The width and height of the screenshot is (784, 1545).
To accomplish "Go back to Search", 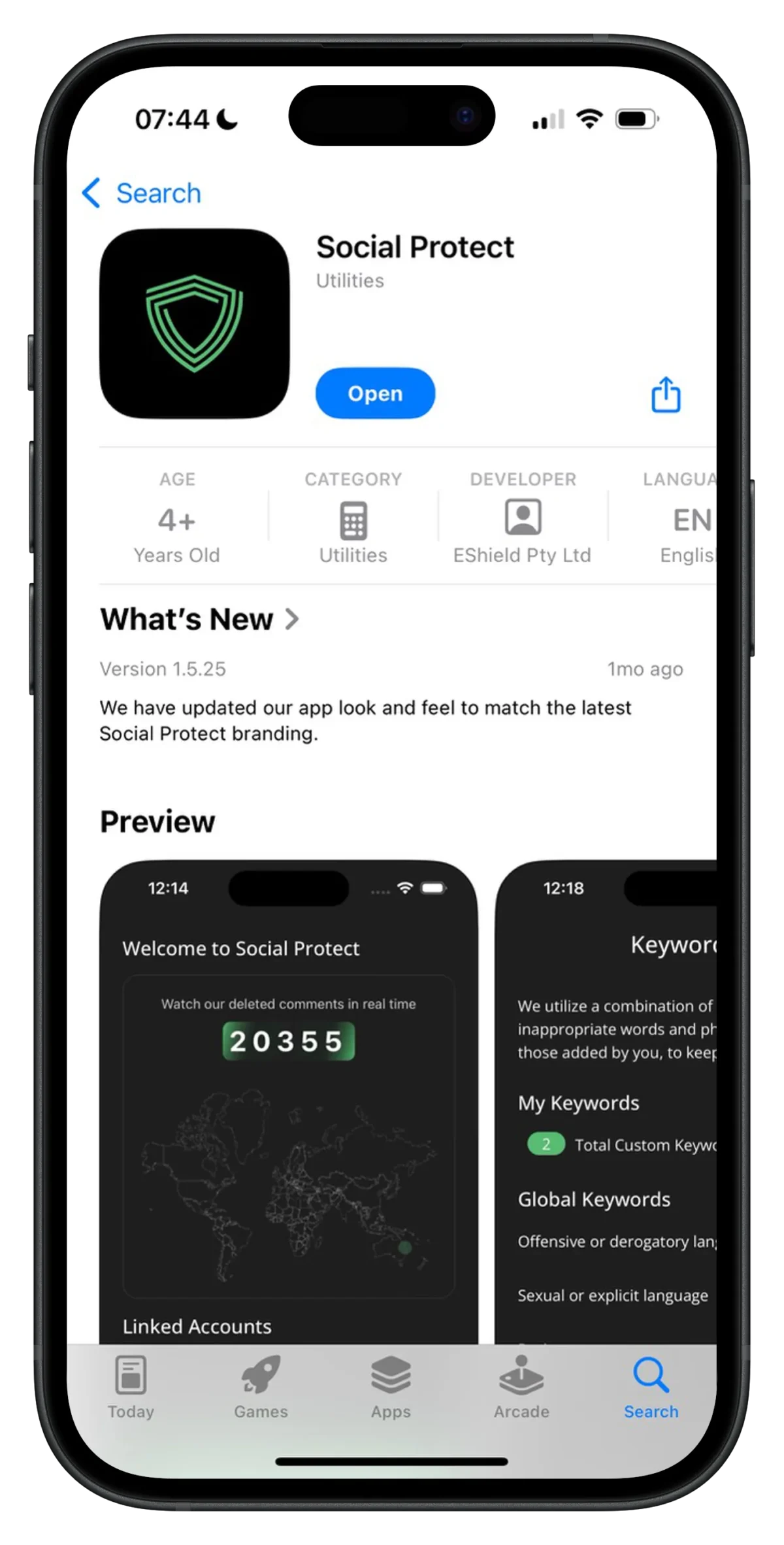I will [141, 193].
